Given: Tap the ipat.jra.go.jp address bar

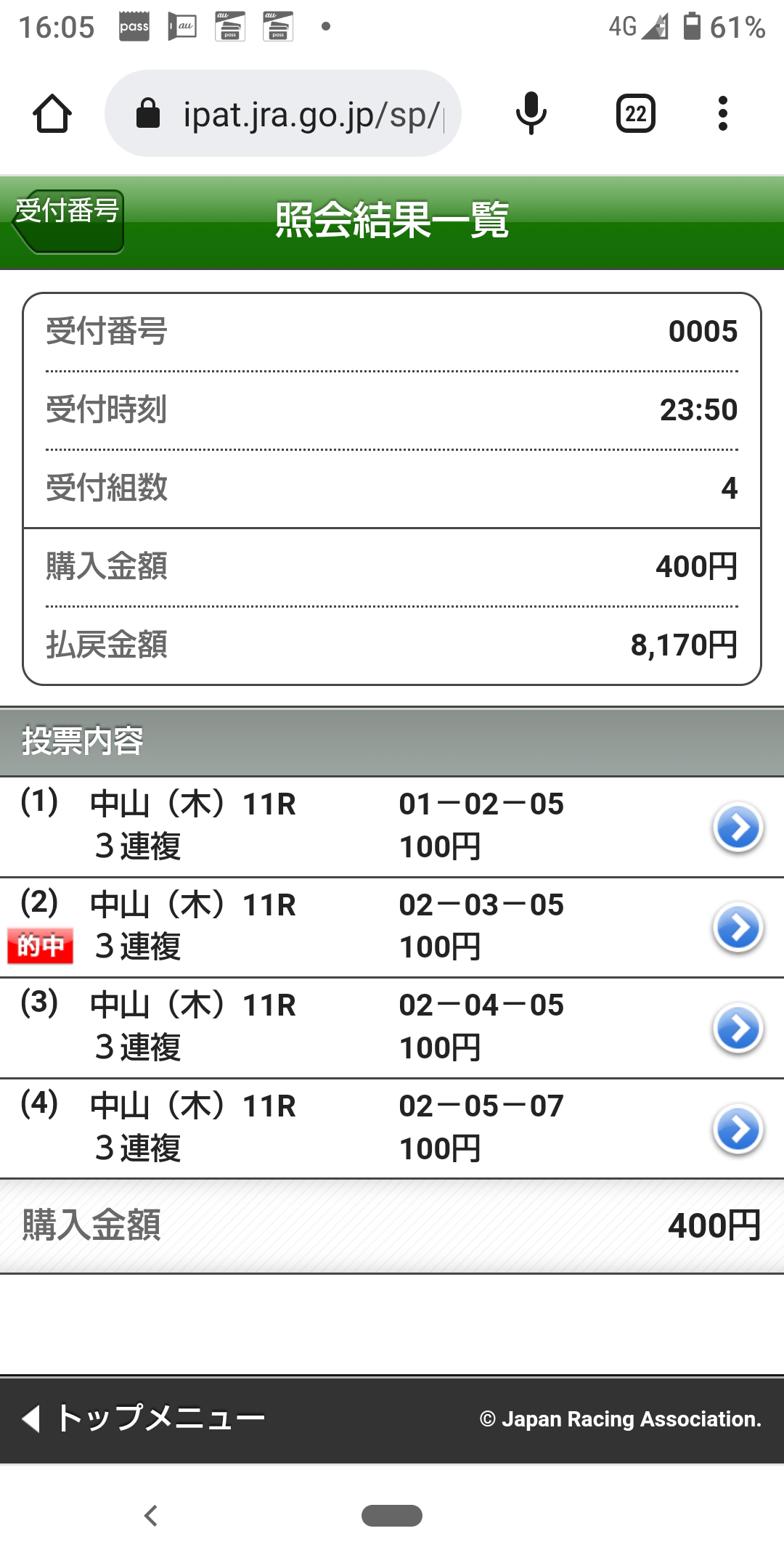Looking at the screenshot, I should pos(290,114).
